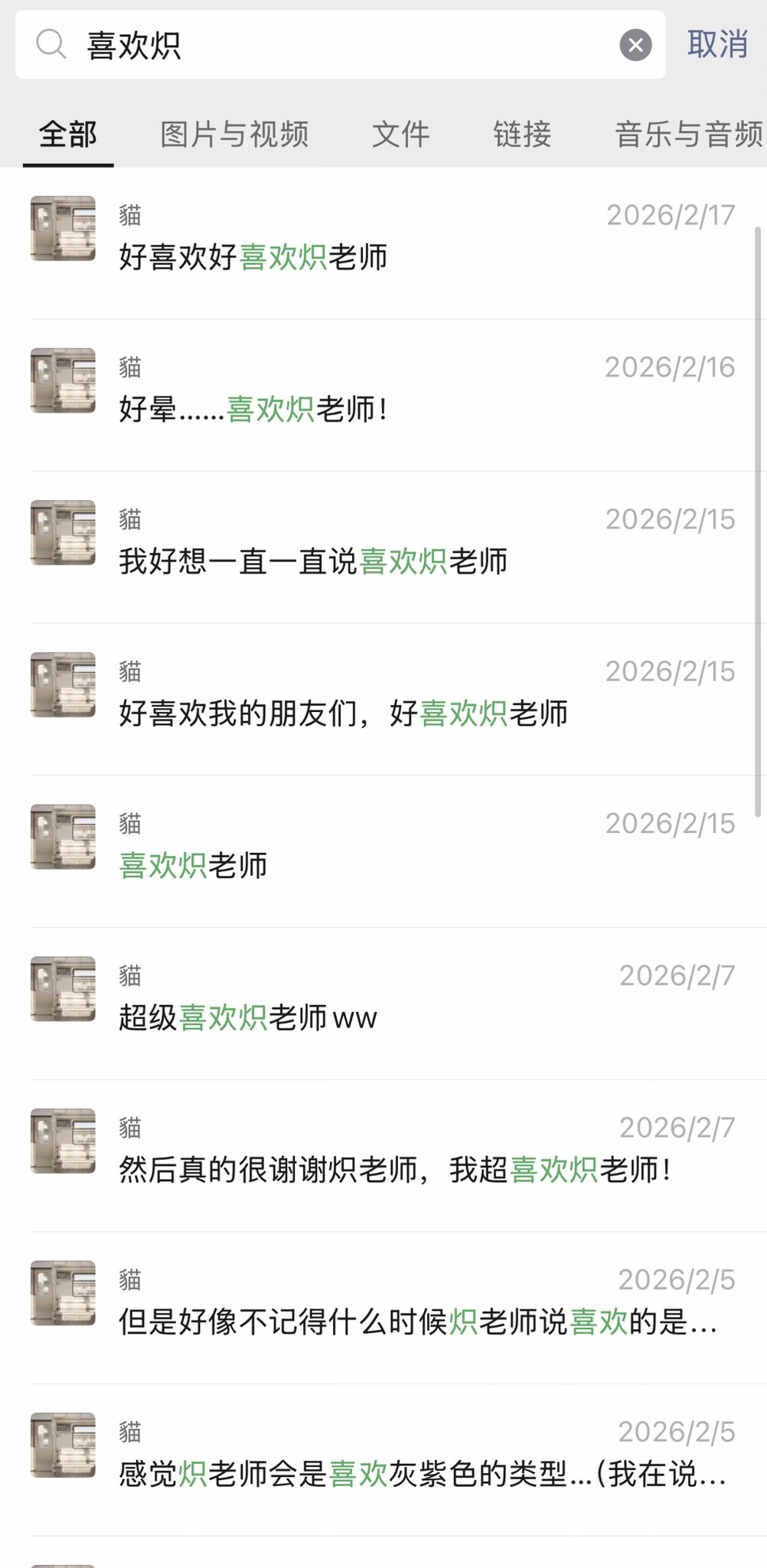This screenshot has height=1568, width=767.
Task: Switch to the 图片与视频 tab
Action: tap(232, 135)
